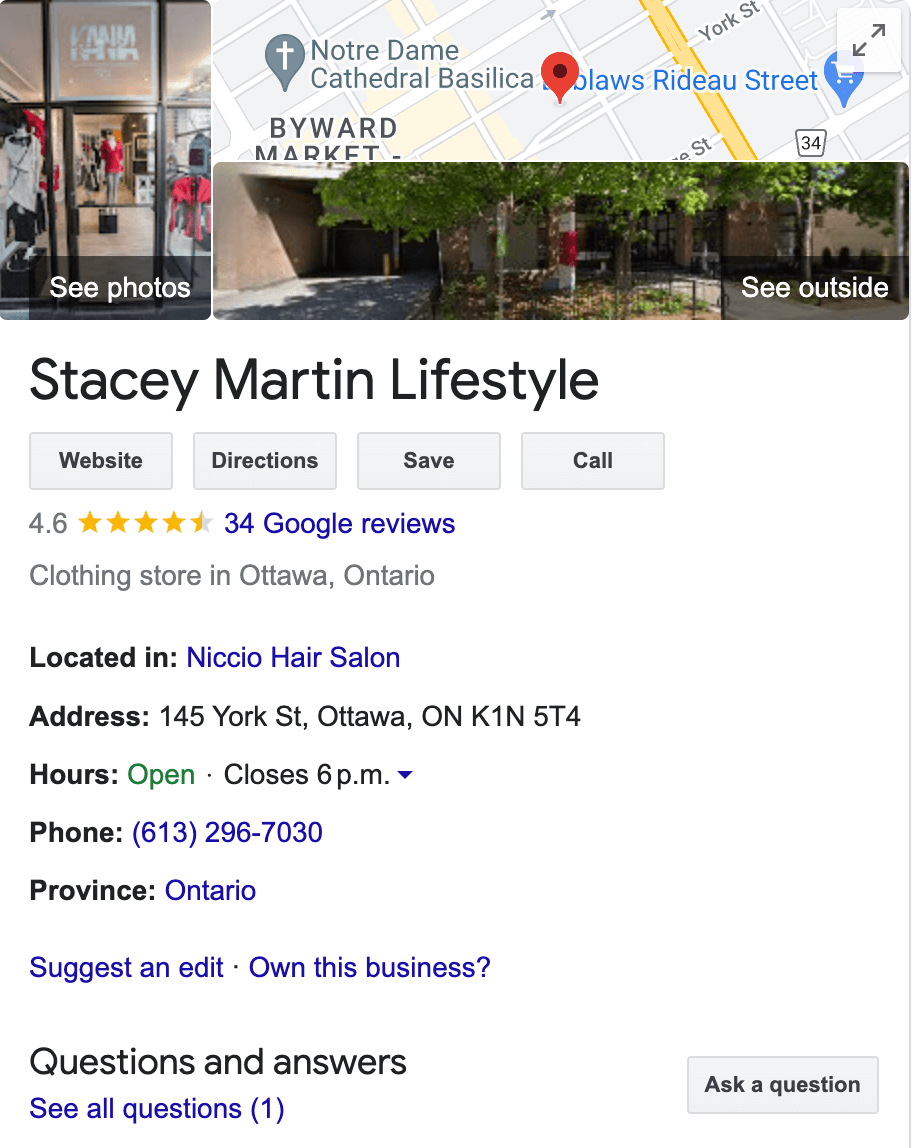View See all questions (1)
This screenshot has width=916, height=1148.
pos(157,1109)
